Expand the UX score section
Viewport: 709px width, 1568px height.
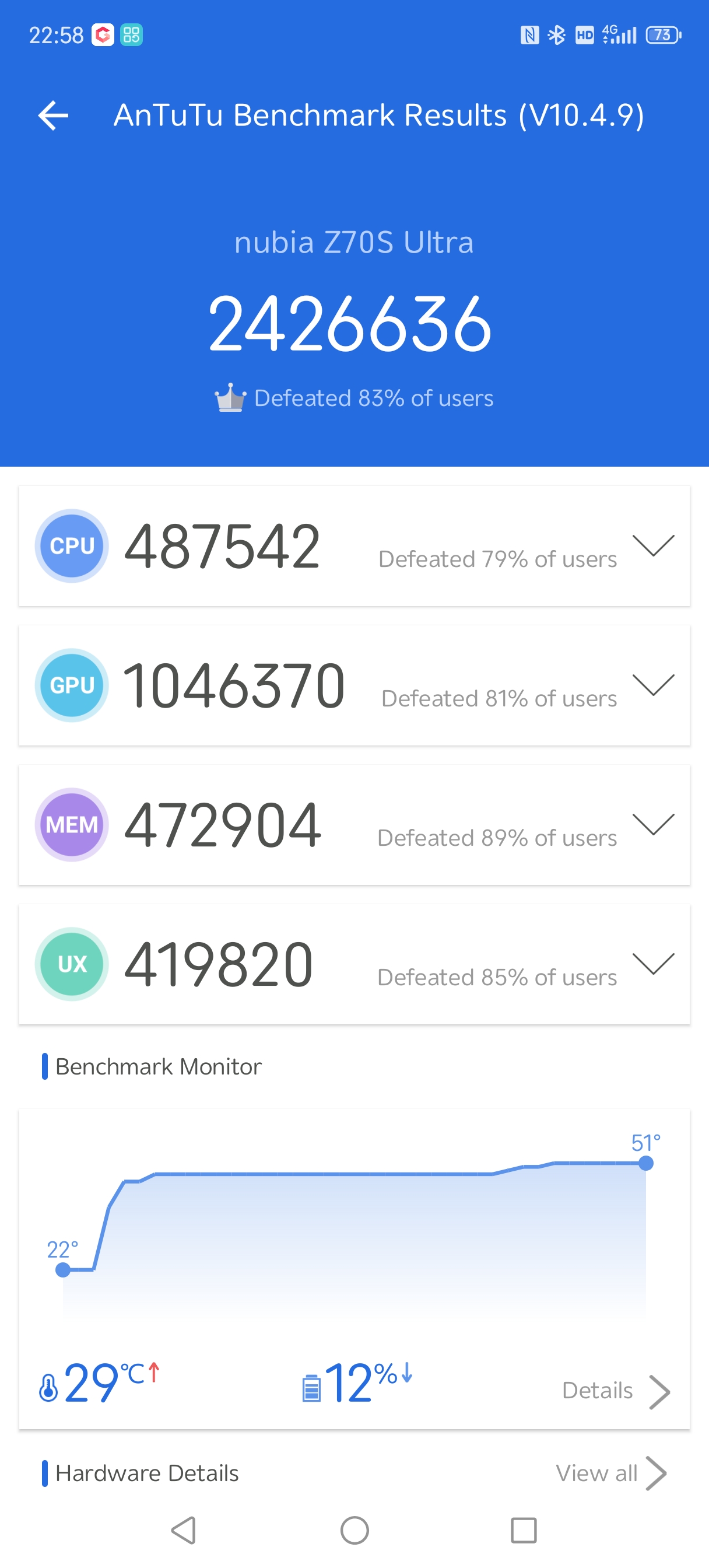[x=653, y=964]
